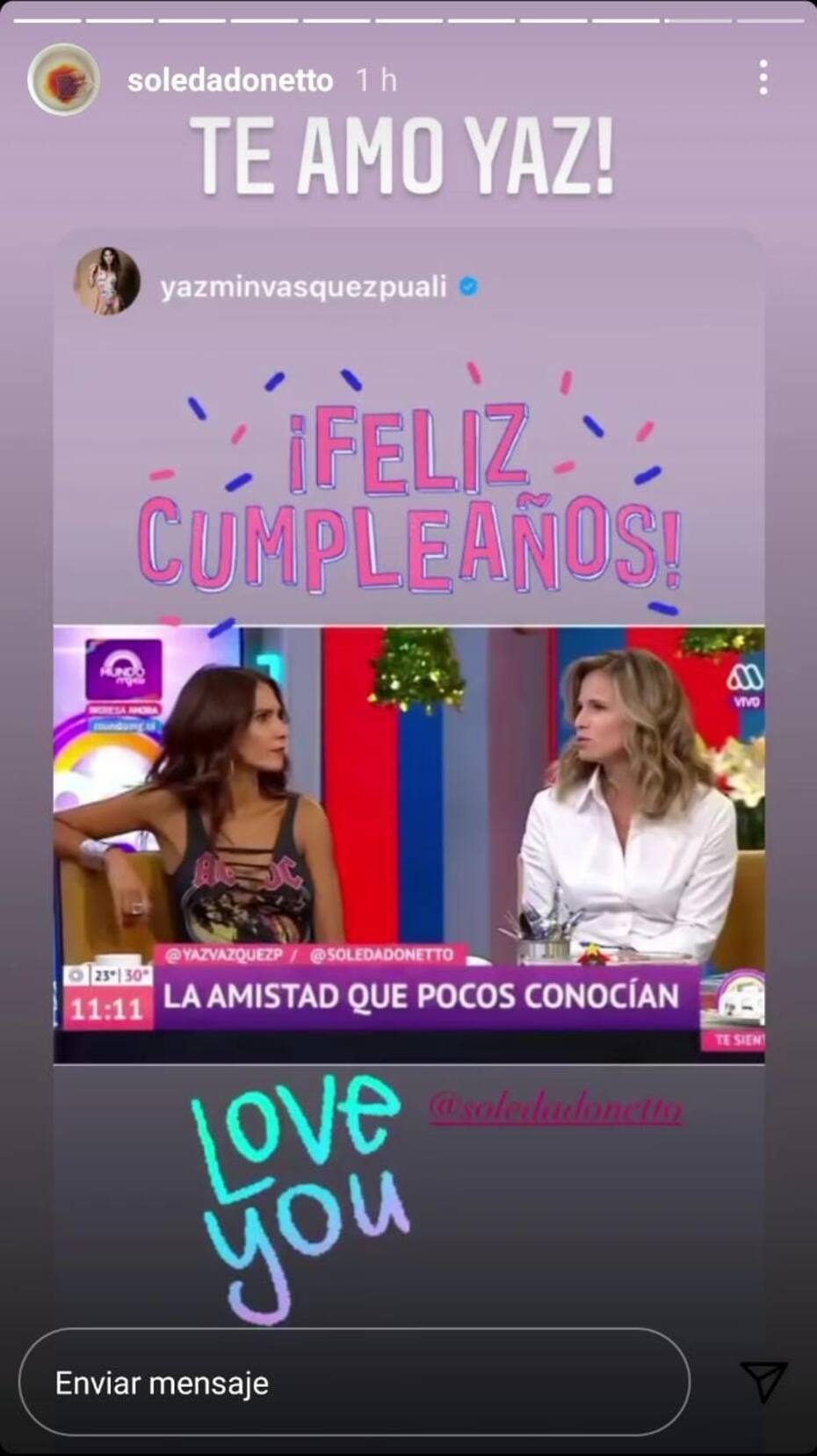
Task: Open the story overflow menu
Action: point(763,78)
